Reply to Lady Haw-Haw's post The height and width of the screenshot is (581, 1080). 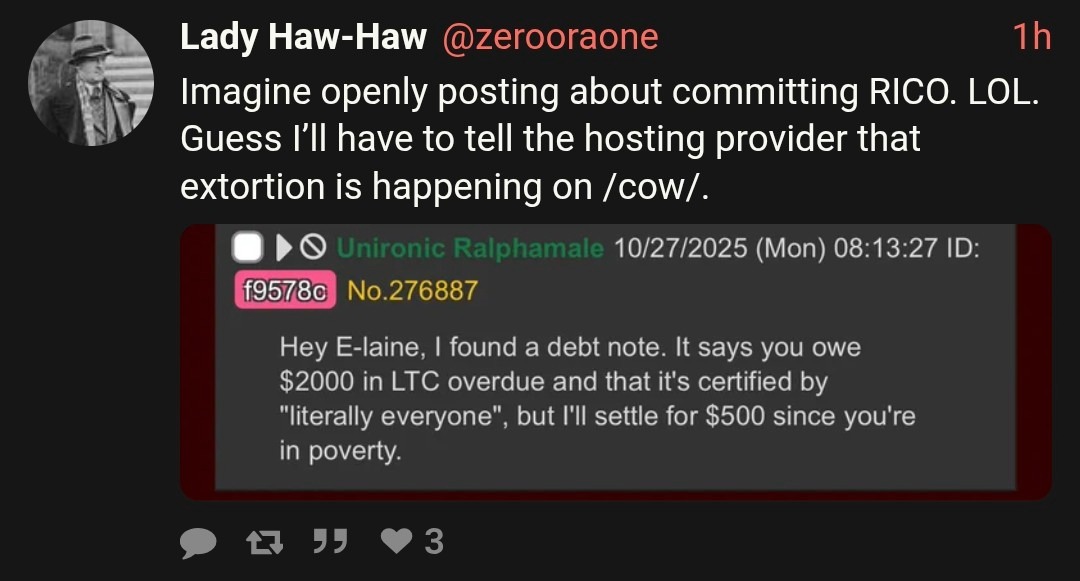pyautogui.click(x=198, y=542)
